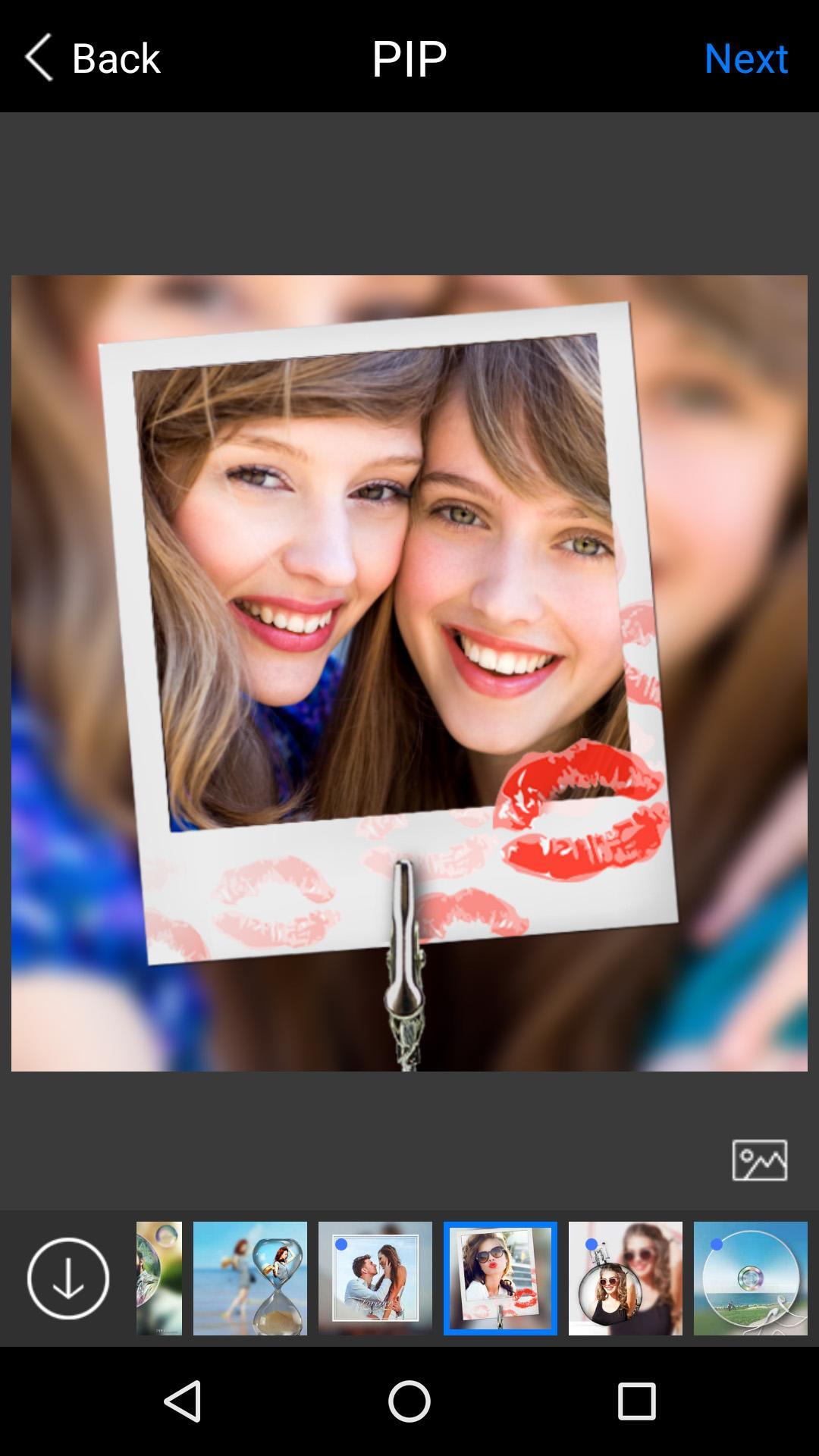Tap the system home button

[x=409, y=1401]
